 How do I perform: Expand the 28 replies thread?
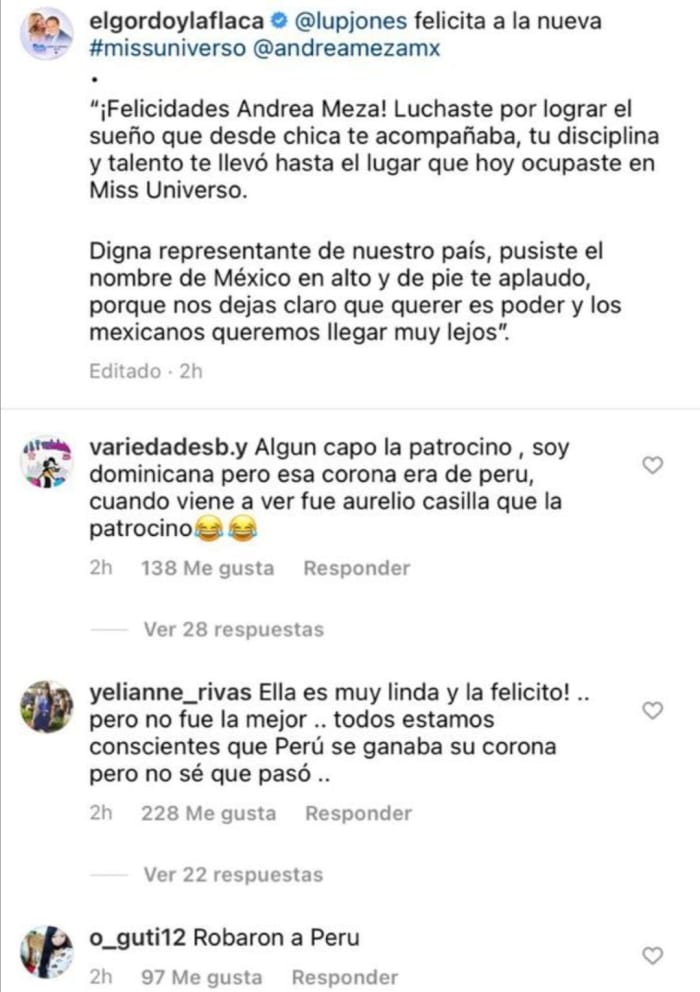(233, 630)
